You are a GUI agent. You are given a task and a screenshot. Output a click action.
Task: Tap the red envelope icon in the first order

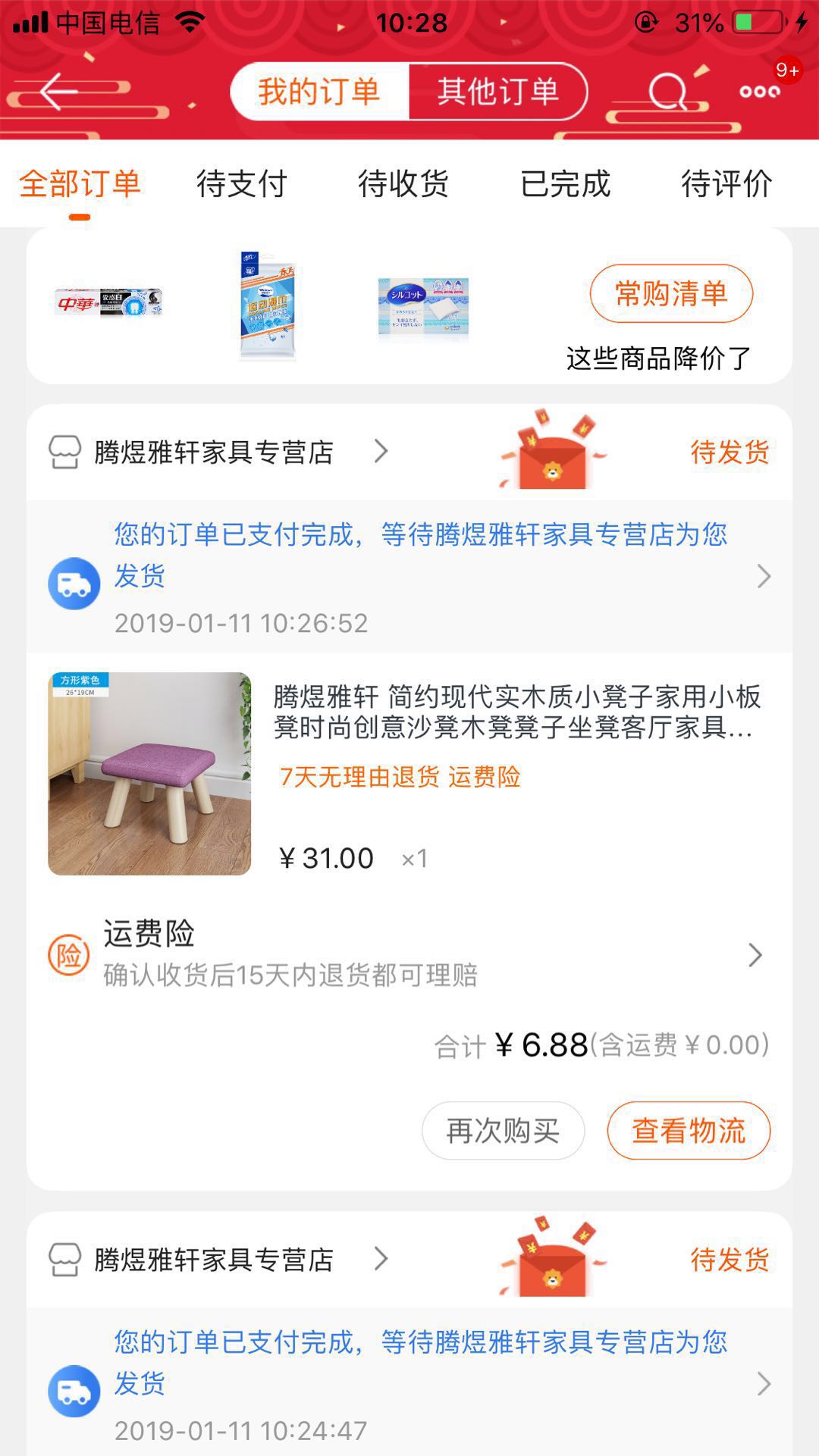[x=553, y=449]
